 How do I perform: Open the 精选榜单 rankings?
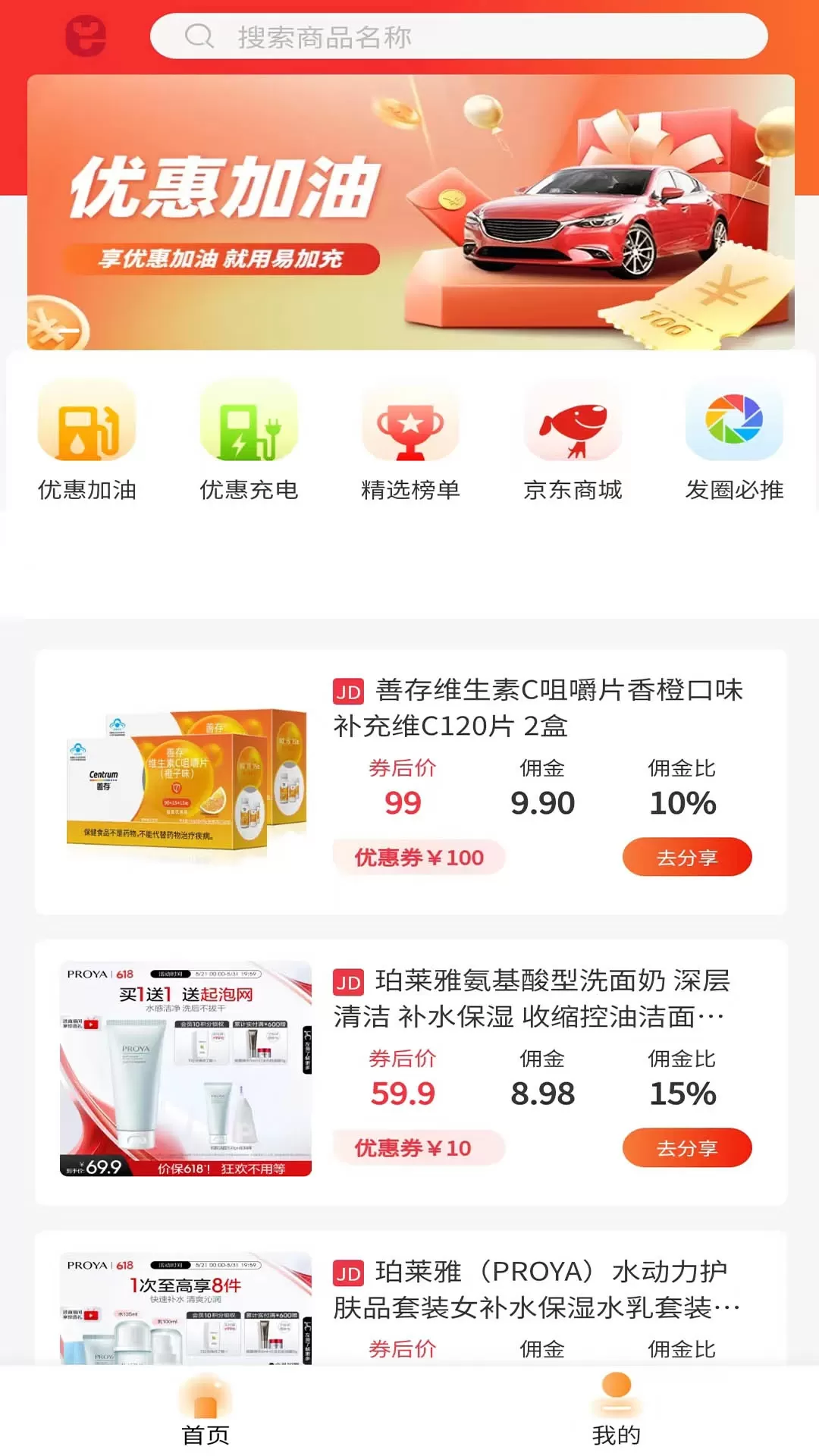(410, 441)
